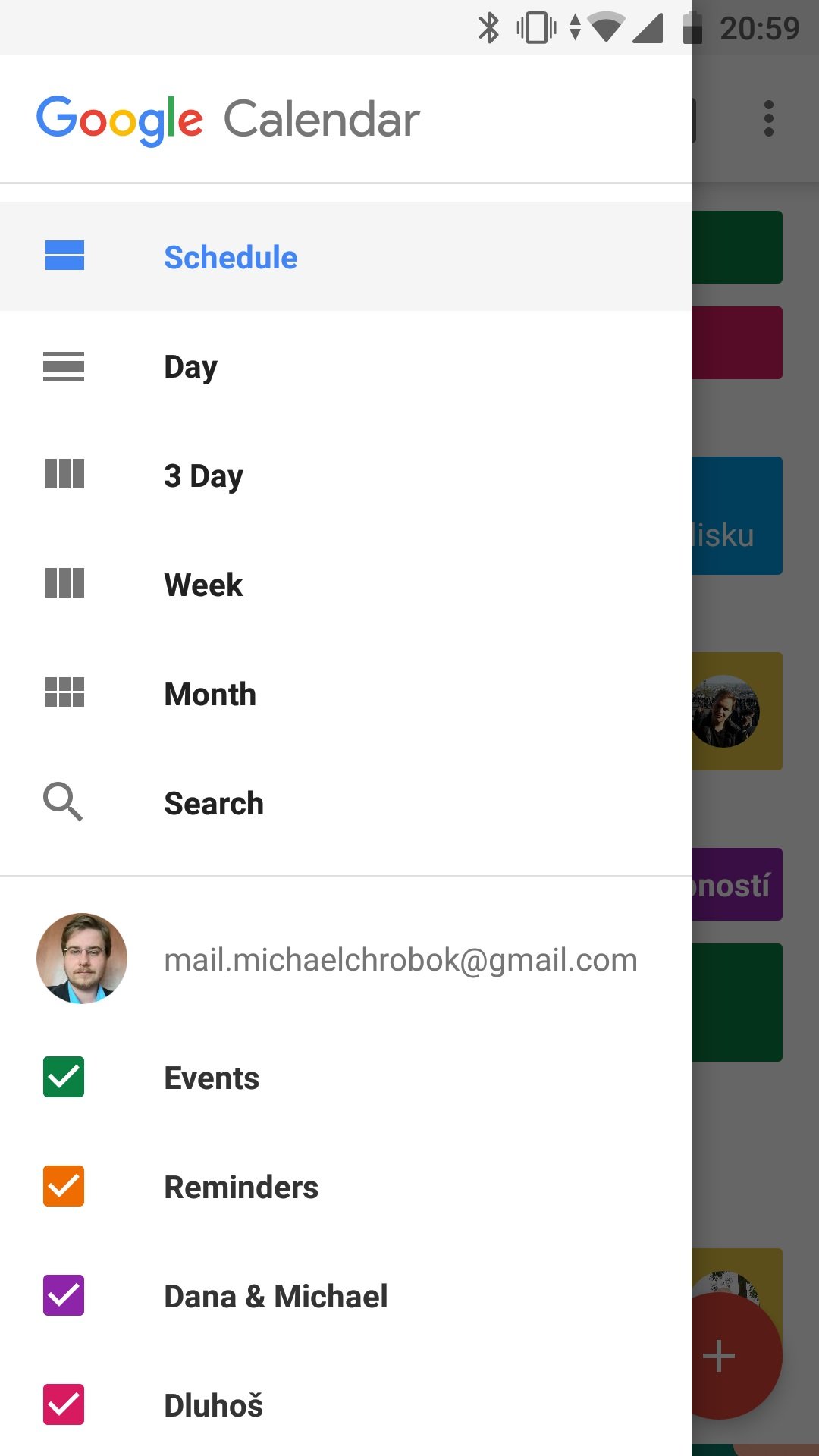The width and height of the screenshot is (819, 1456).
Task: Tap the red plus button to create event
Action: [719, 1356]
